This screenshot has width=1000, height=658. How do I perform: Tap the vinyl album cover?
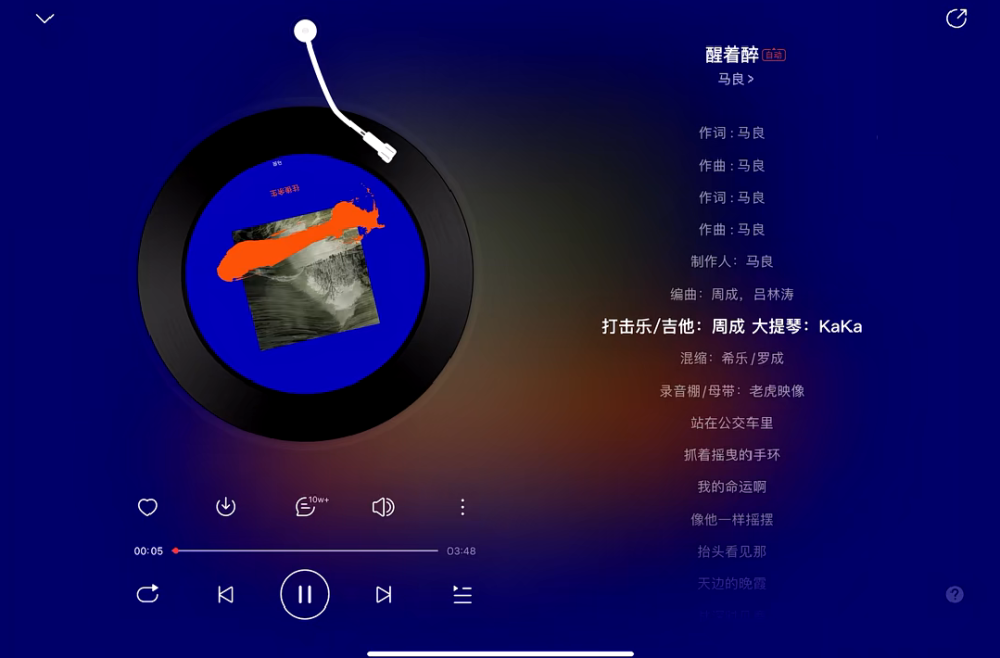(305, 273)
